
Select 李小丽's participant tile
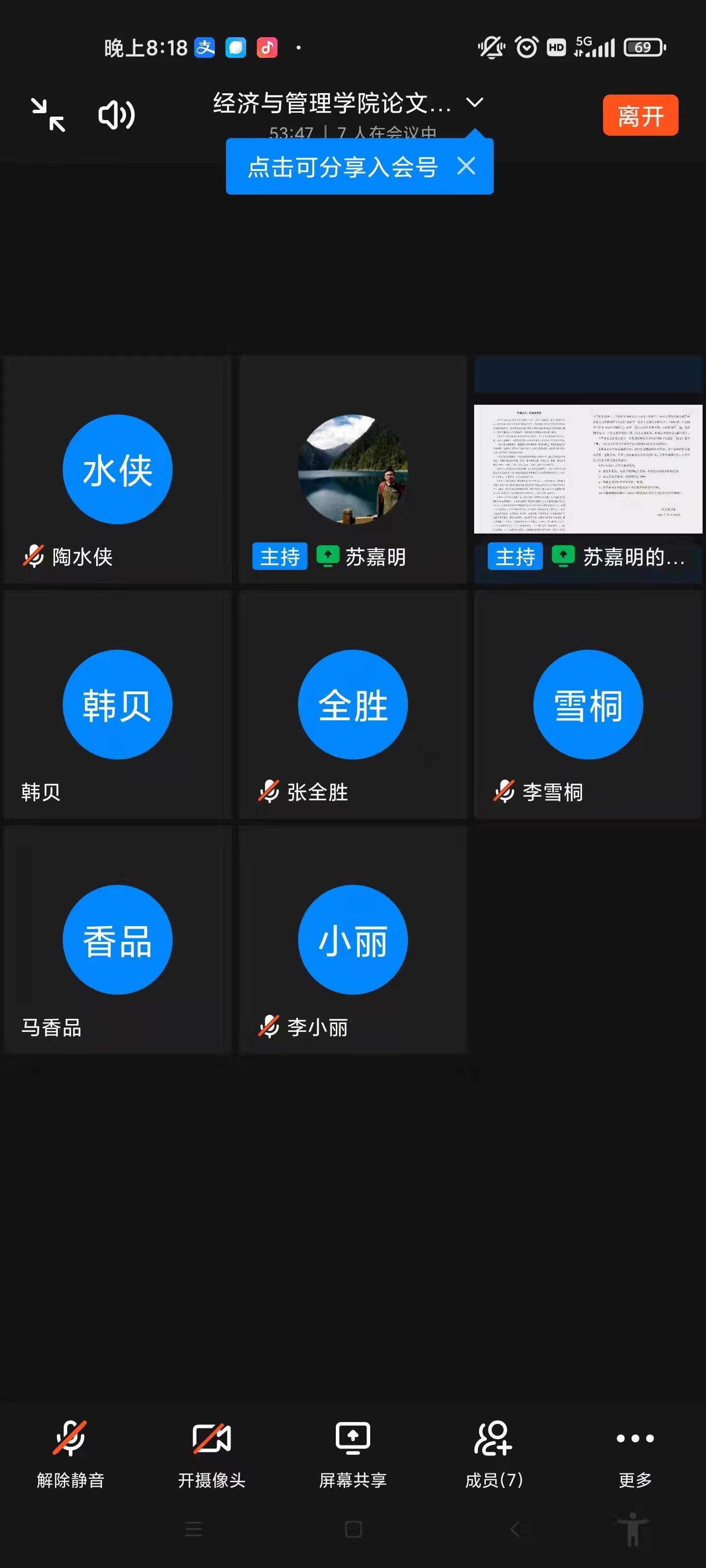coord(353,939)
